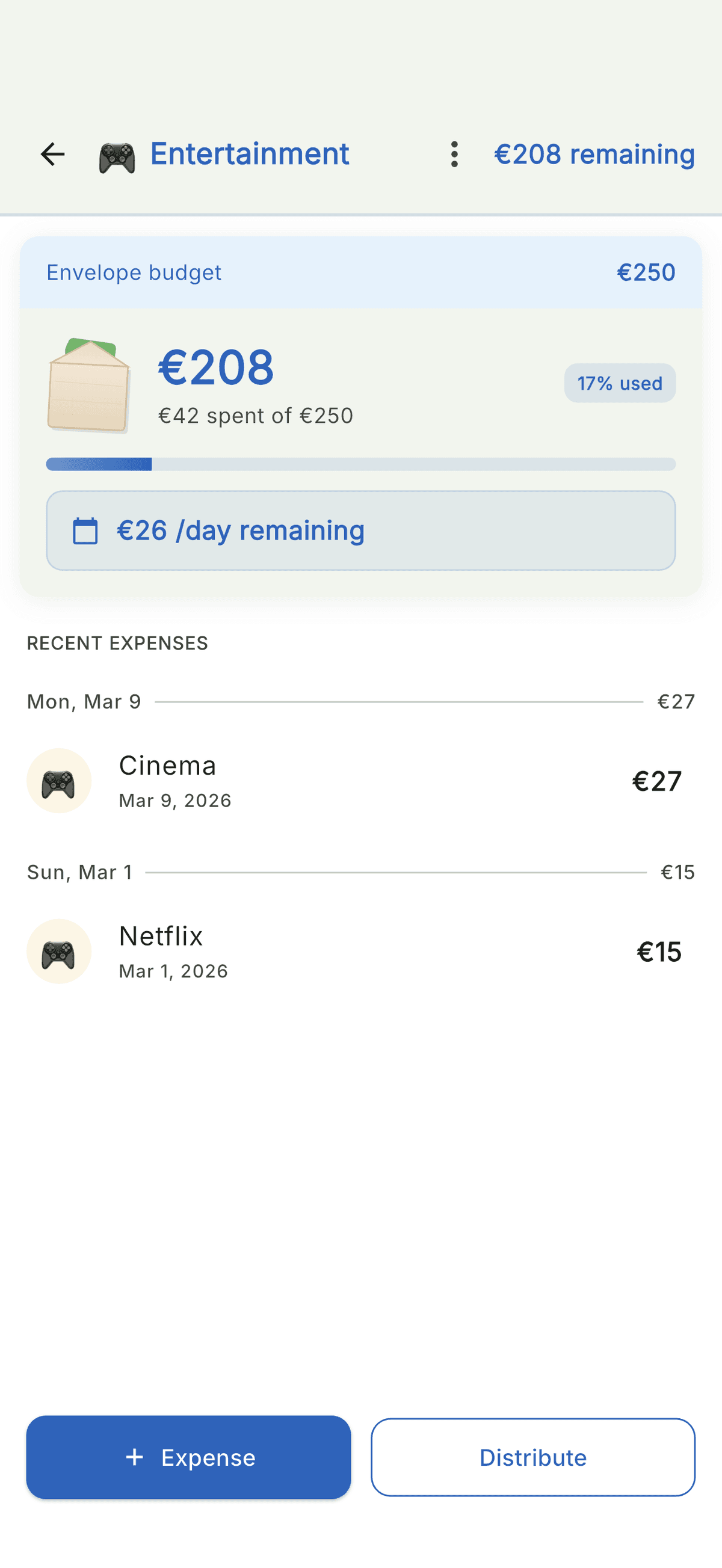
Task: Tap the game controller icon beside Entertainment
Action: 117,154
